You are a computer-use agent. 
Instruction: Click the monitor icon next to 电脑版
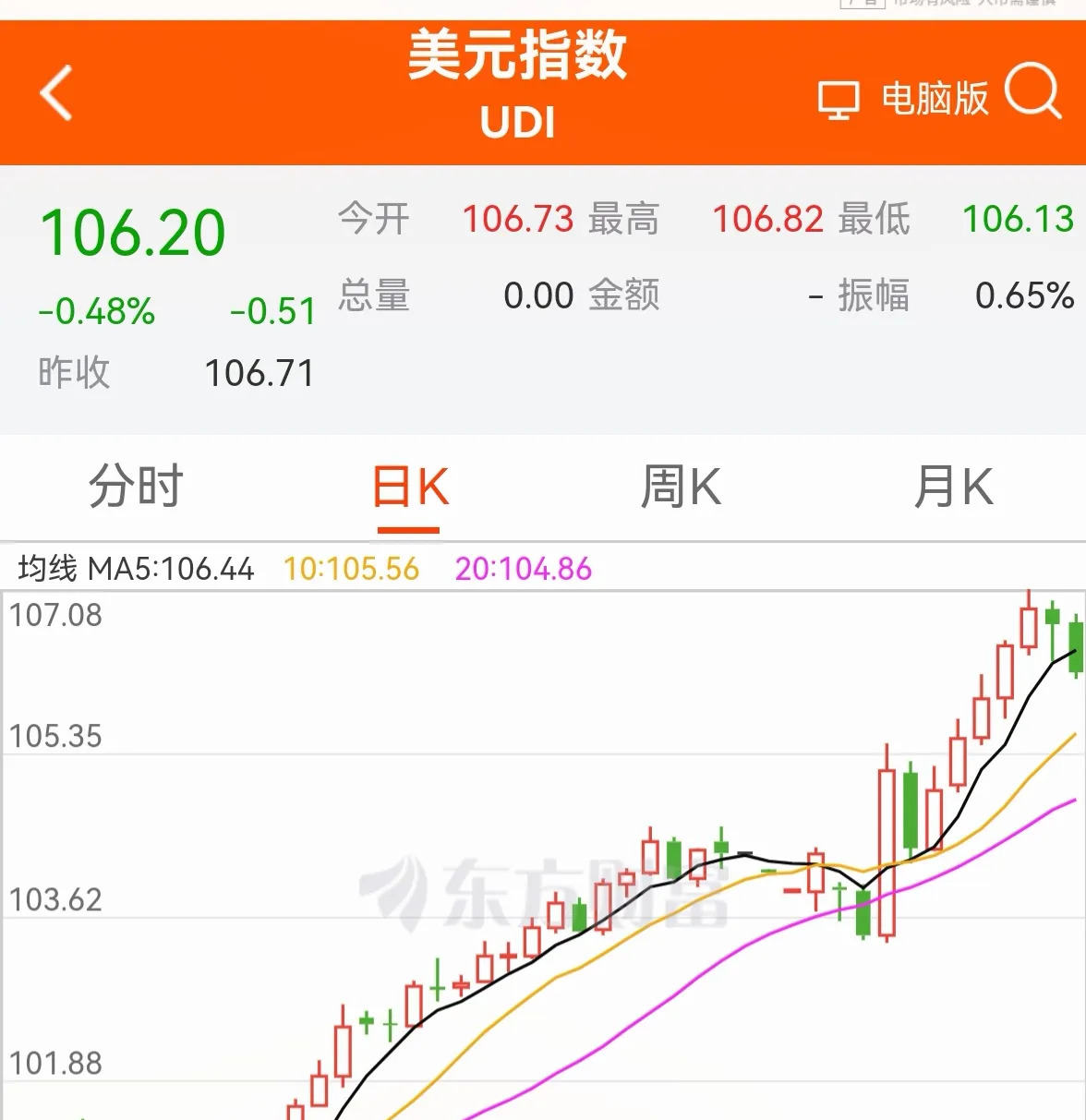[839, 99]
